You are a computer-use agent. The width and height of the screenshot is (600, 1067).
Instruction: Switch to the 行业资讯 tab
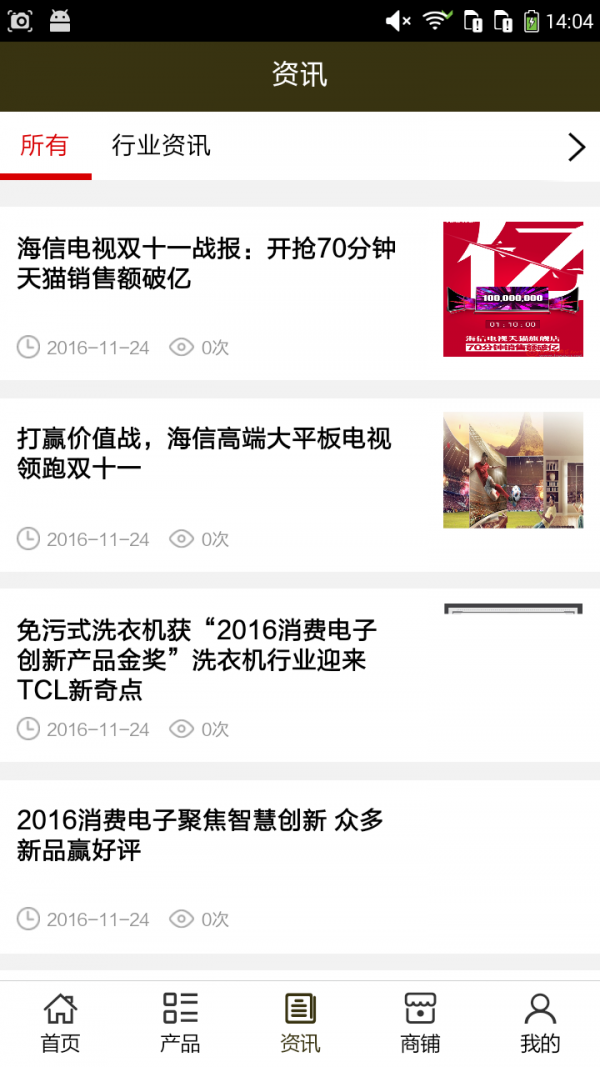pyautogui.click(x=161, y=146)
